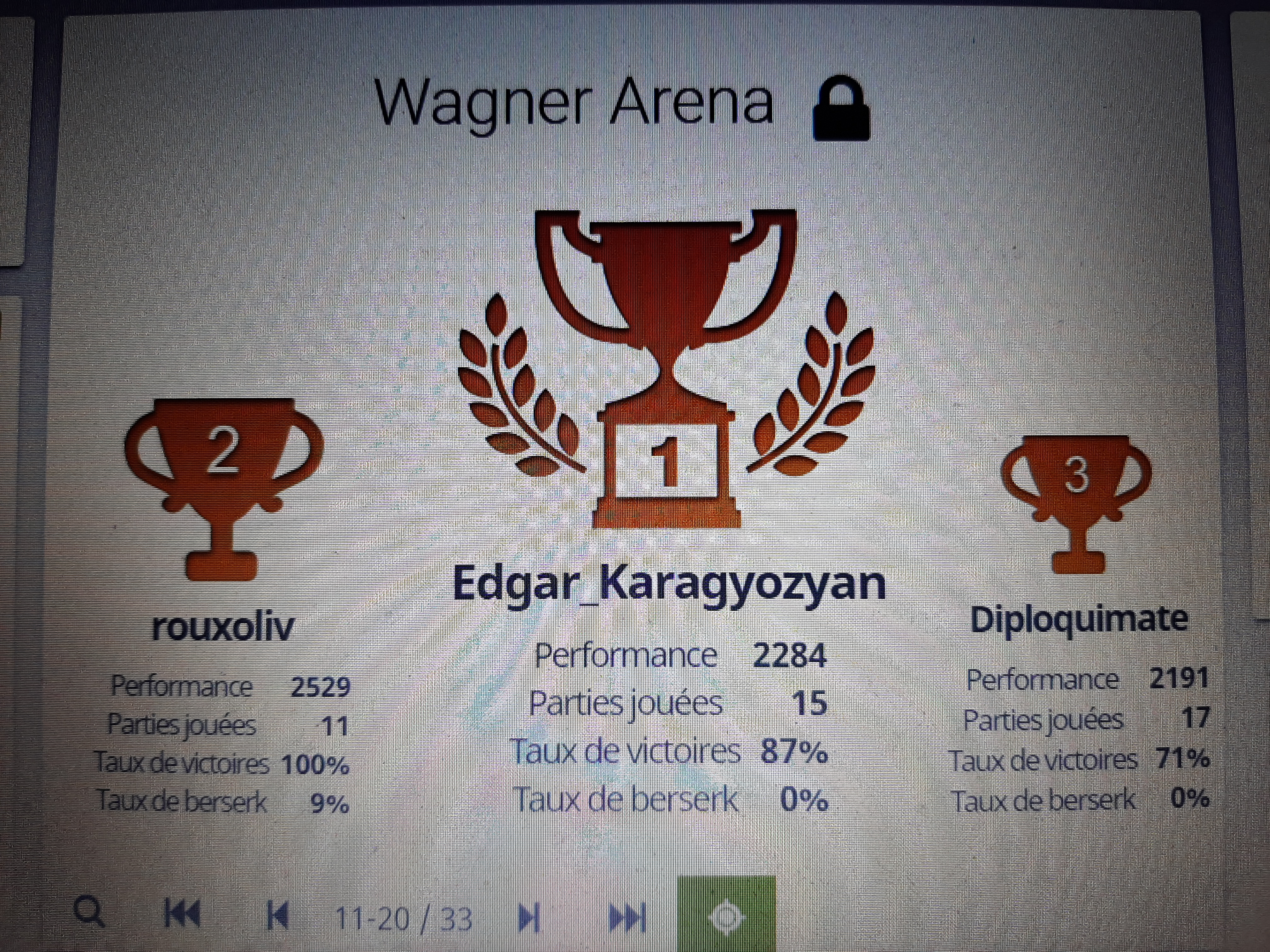Jump to first standings page

183,914
